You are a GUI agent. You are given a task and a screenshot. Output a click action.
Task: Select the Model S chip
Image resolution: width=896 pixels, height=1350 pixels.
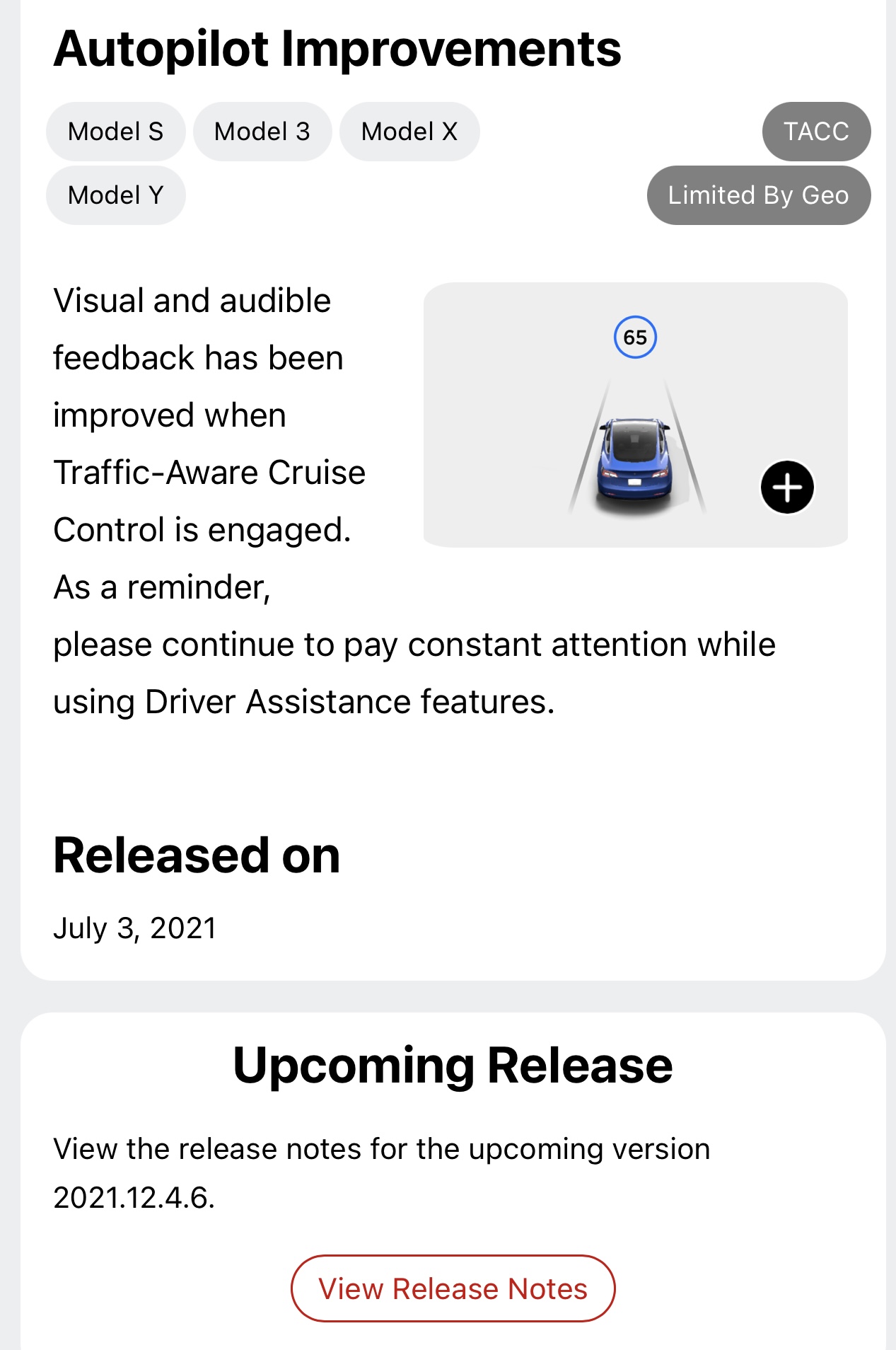[116, 132]
